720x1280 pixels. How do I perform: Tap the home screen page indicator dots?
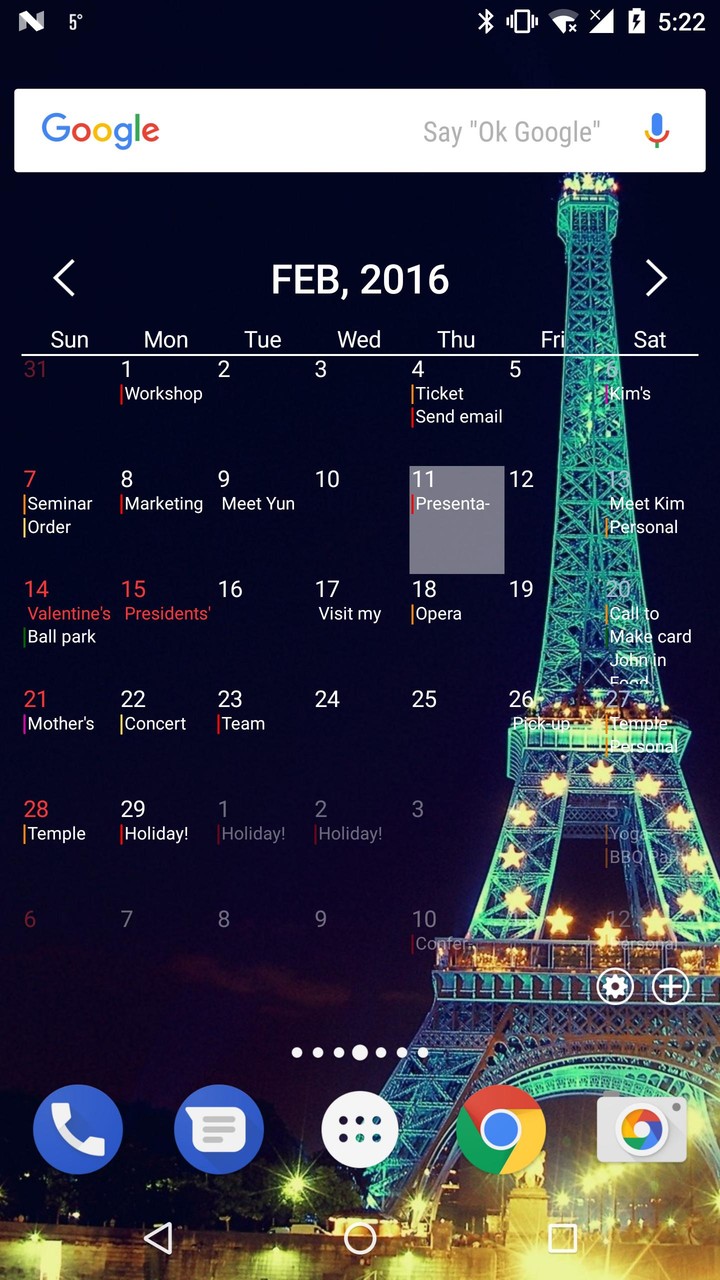click(x=359, y=1052)
